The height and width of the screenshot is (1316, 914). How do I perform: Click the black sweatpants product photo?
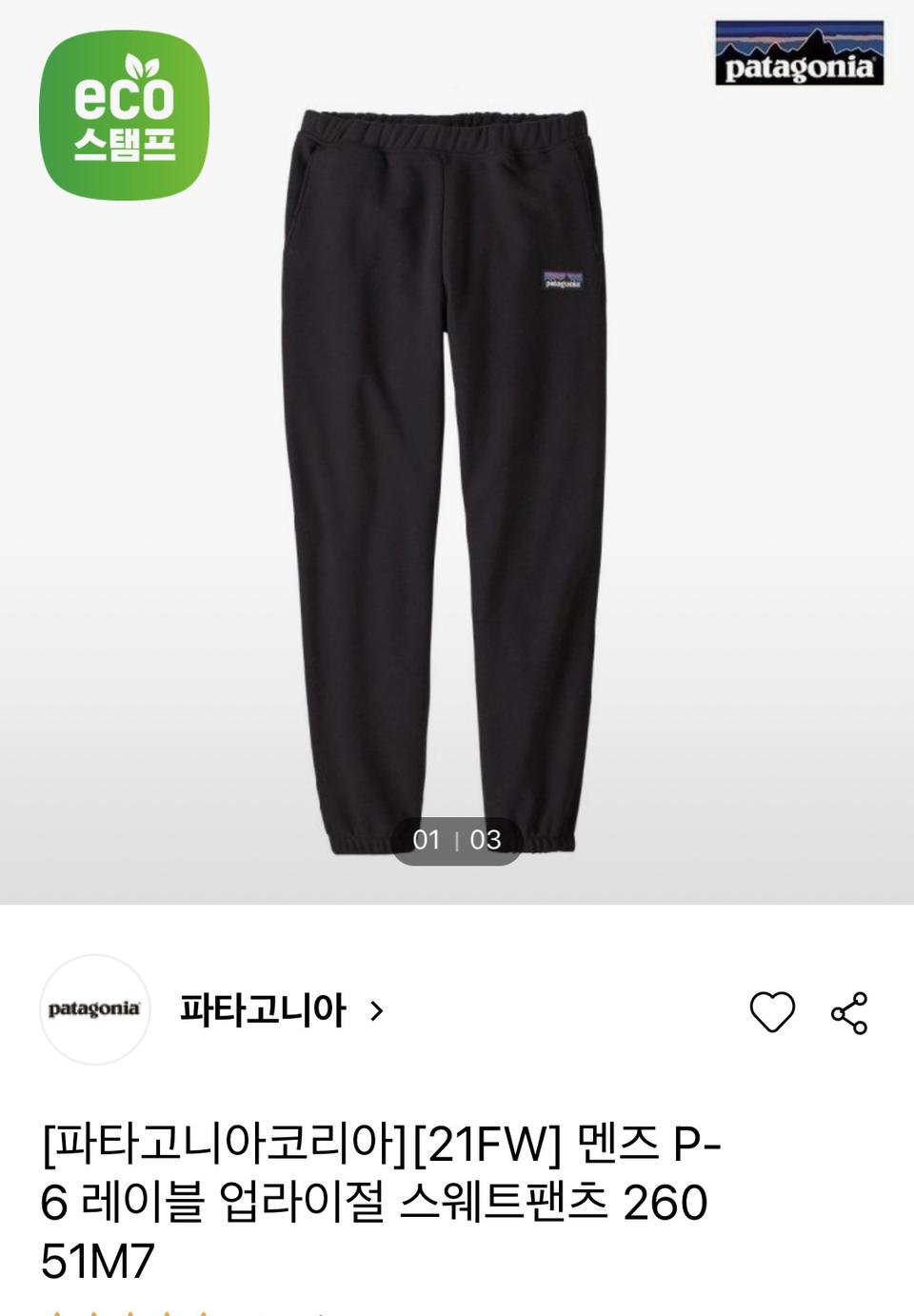pyautogui.click(x=447, y=457)
